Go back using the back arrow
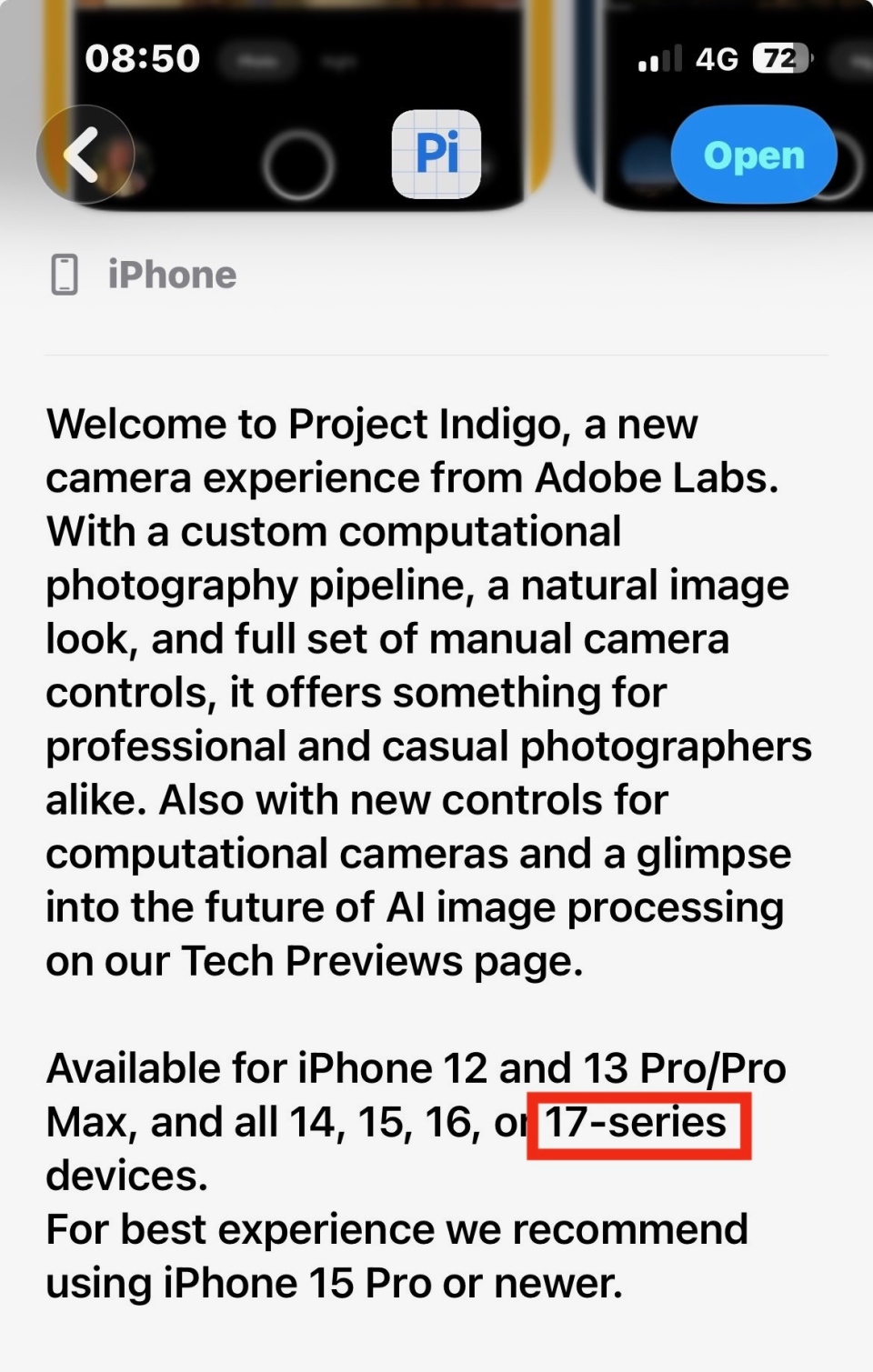This screenshot has height=1372, width=873. 85,155
